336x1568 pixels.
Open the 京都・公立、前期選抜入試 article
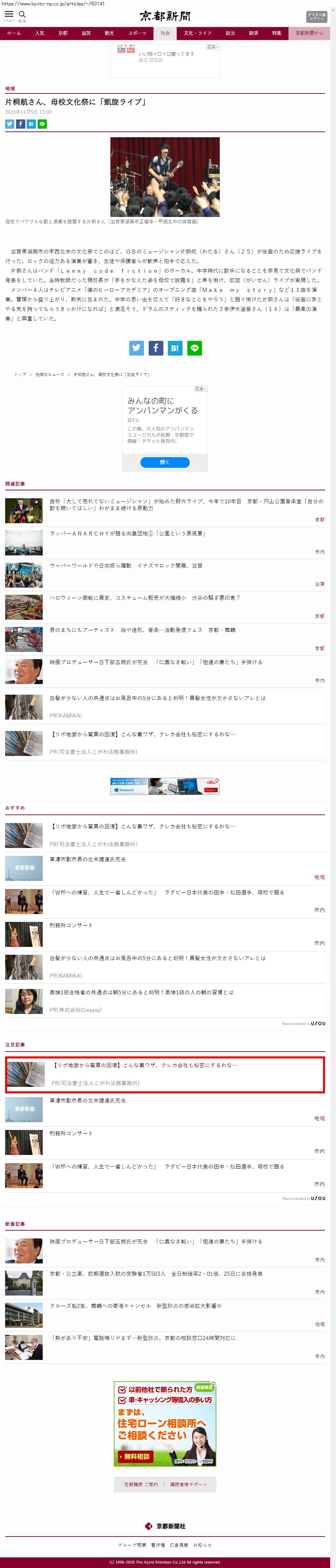pyautogui.click(x=156, y=1273)
